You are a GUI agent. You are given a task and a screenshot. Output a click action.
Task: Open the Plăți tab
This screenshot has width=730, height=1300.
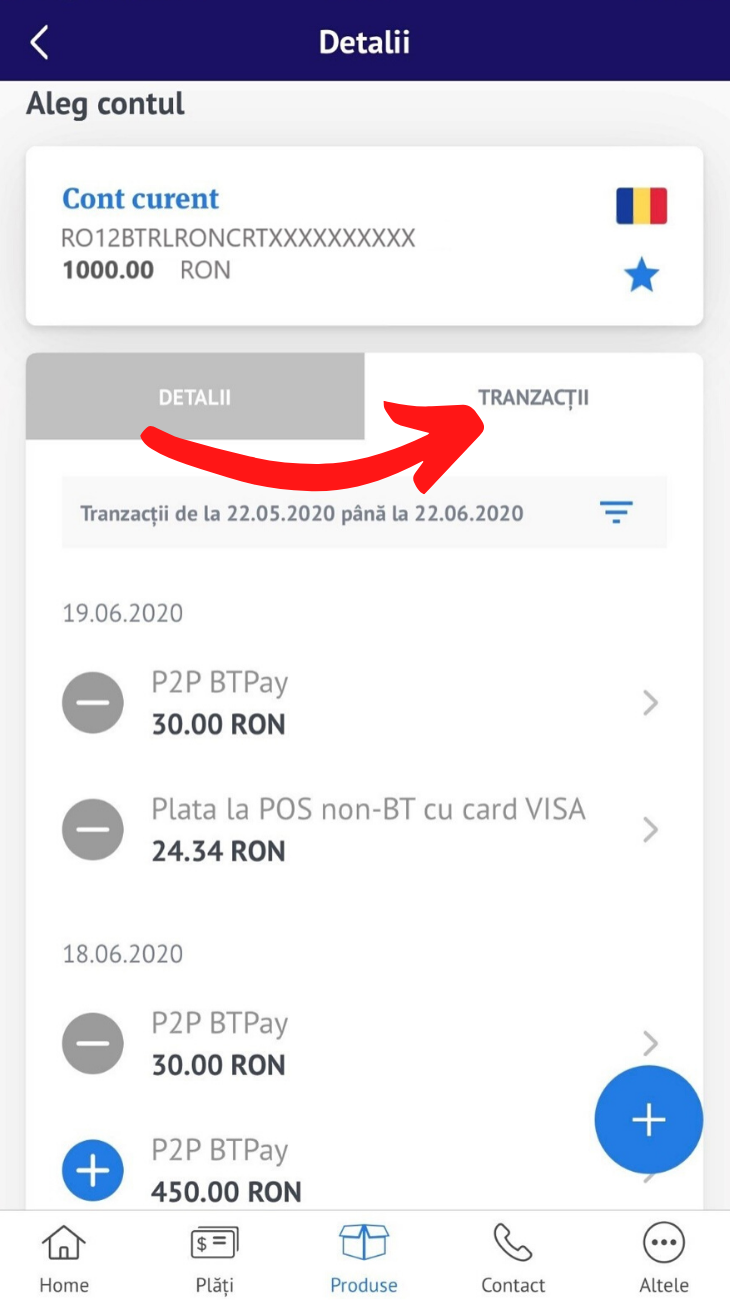214,1258
